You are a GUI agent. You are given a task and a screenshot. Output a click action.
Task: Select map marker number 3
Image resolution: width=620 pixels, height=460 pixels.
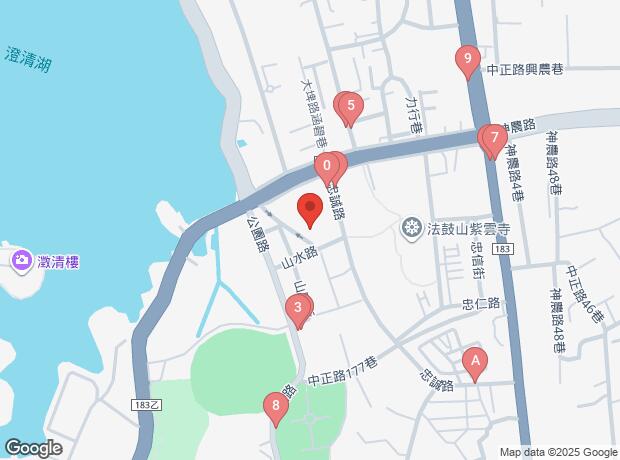[x=298, y=310]
